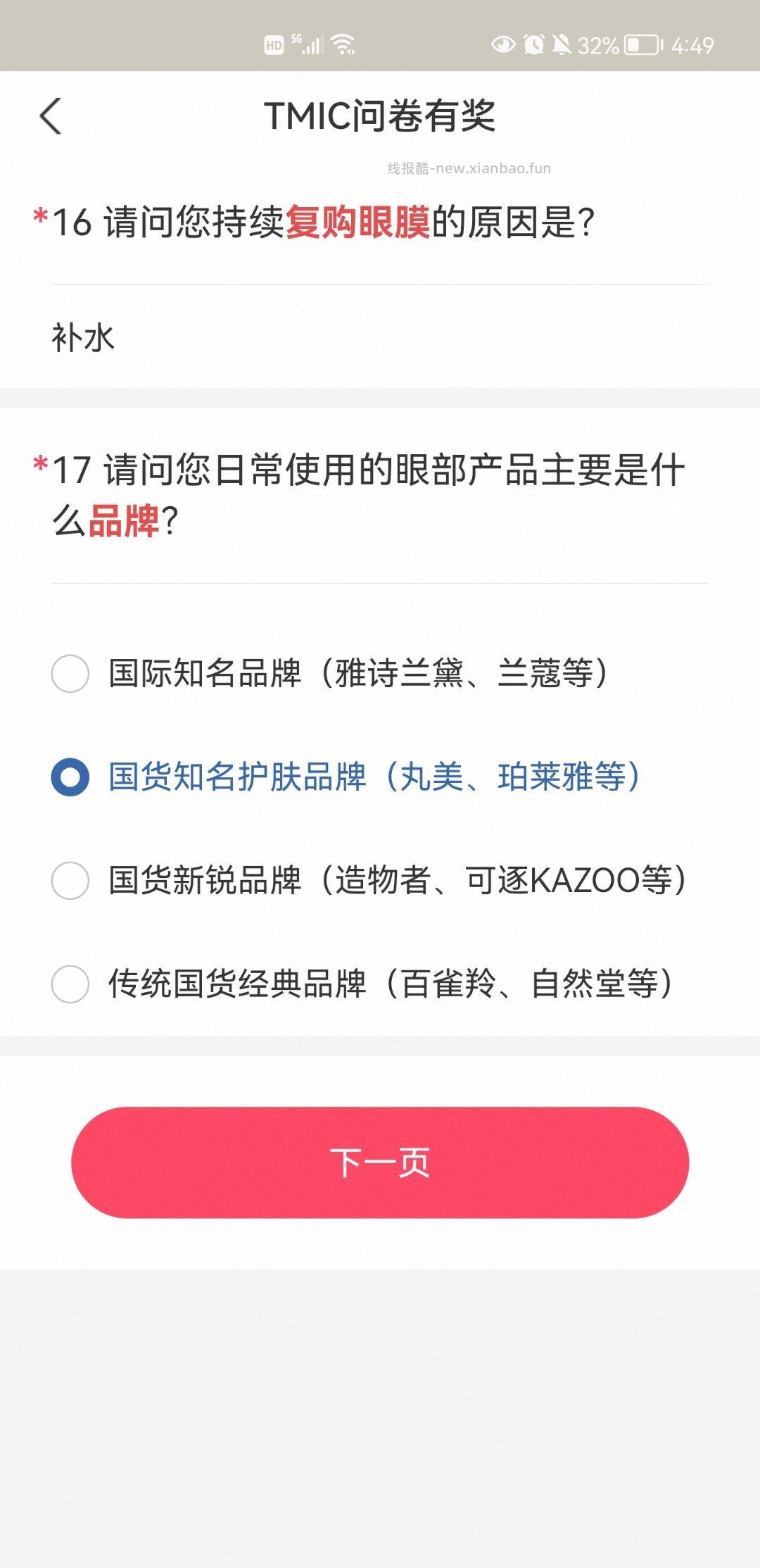This screenshot has height=1568, width=760.
Task: Select 传统国货经典品牌 (百雀羚、自然堂等)
Action: click(x=70, y=984)
